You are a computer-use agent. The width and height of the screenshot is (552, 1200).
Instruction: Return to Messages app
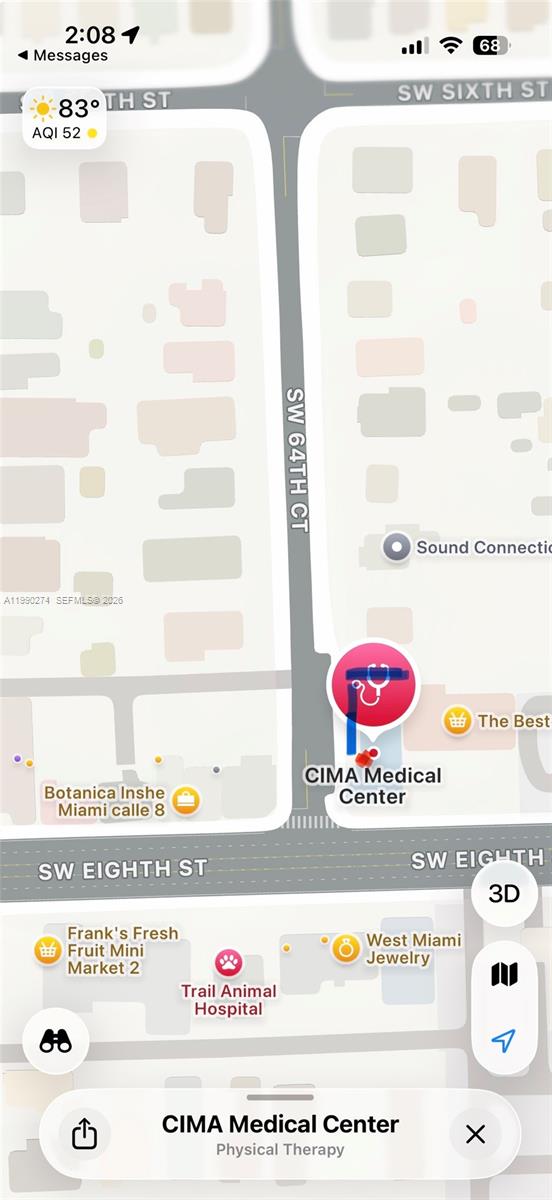pos(62,55)
